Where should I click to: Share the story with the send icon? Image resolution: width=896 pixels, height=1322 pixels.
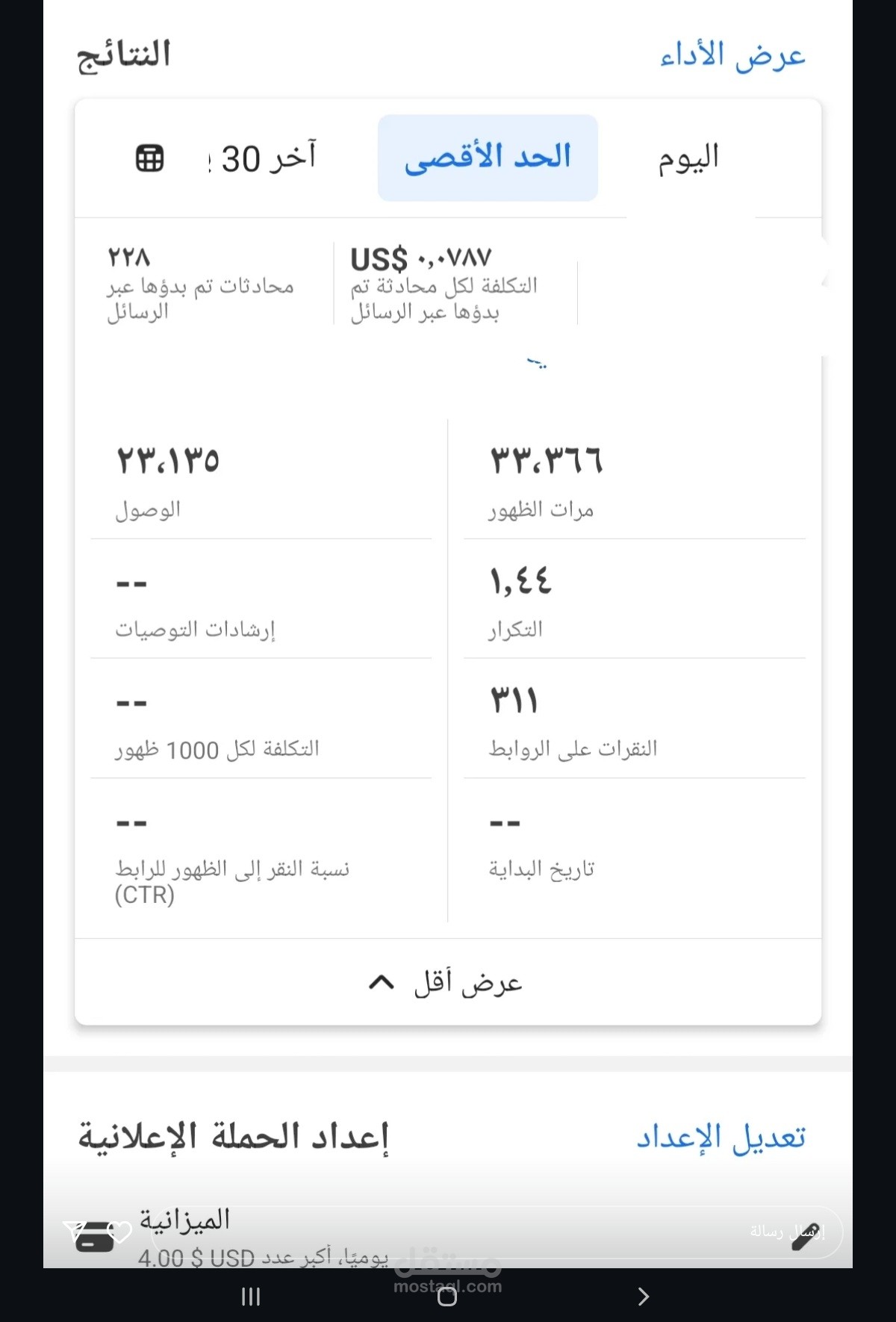point(75,1231)
